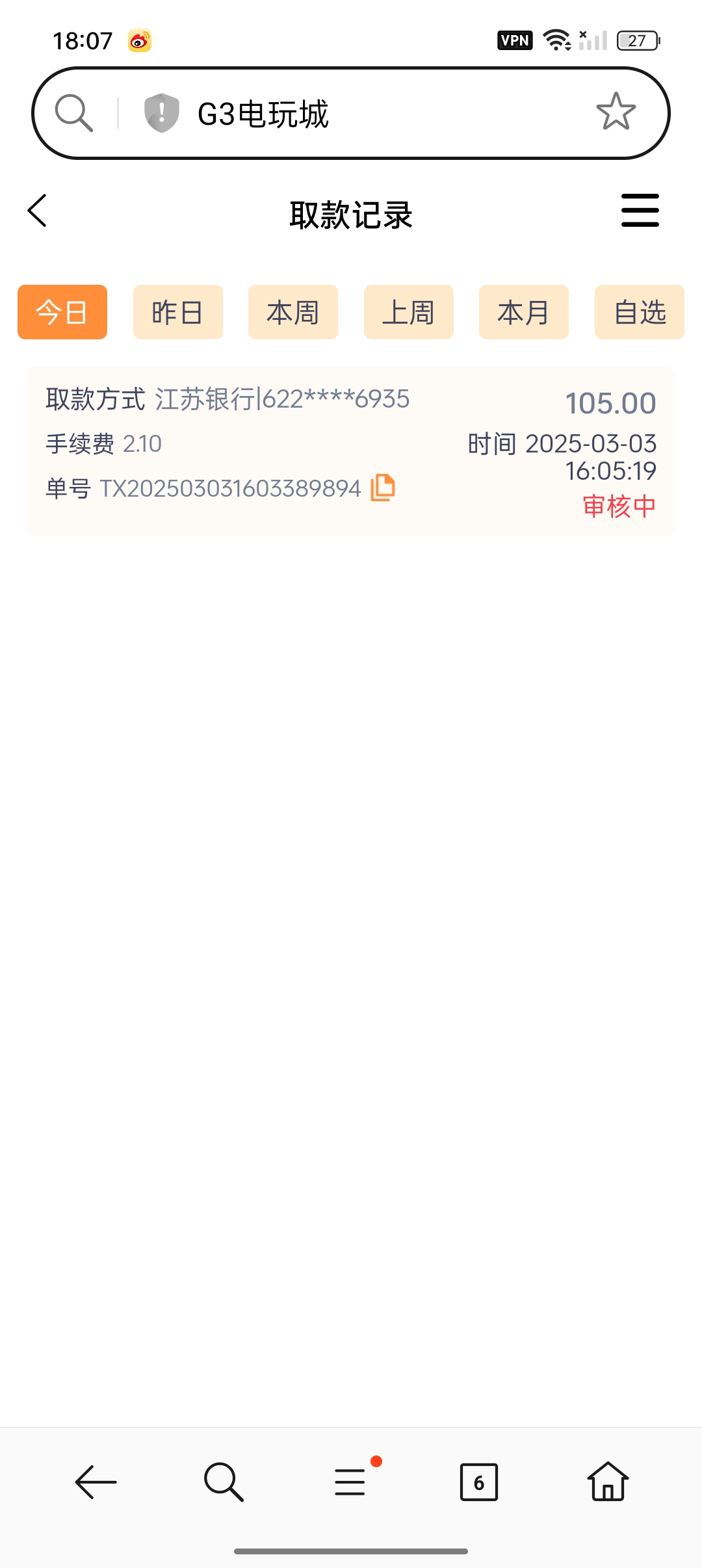Go back using the page back arrow
This screenshot has height=1568, width=702.
pyautogui.click(x=37, y=210)
